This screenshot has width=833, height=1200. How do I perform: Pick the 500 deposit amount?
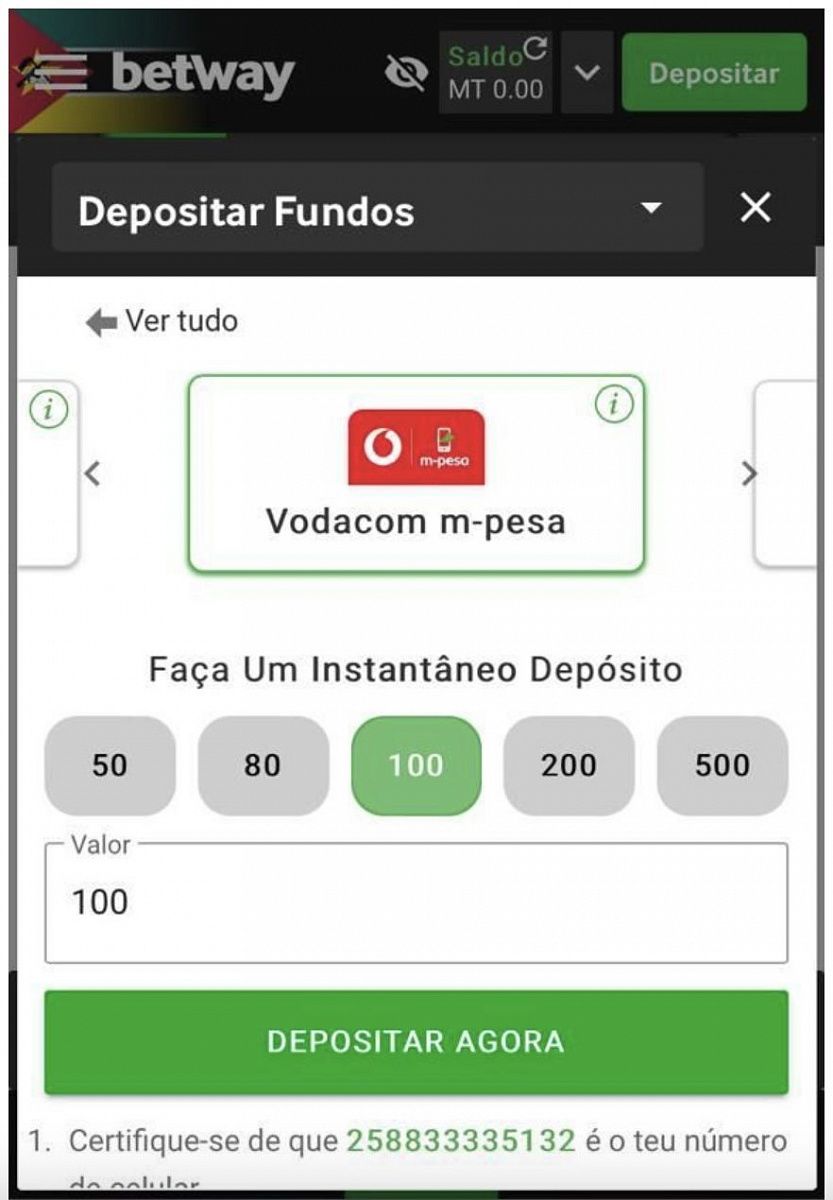tap(722, 766)
